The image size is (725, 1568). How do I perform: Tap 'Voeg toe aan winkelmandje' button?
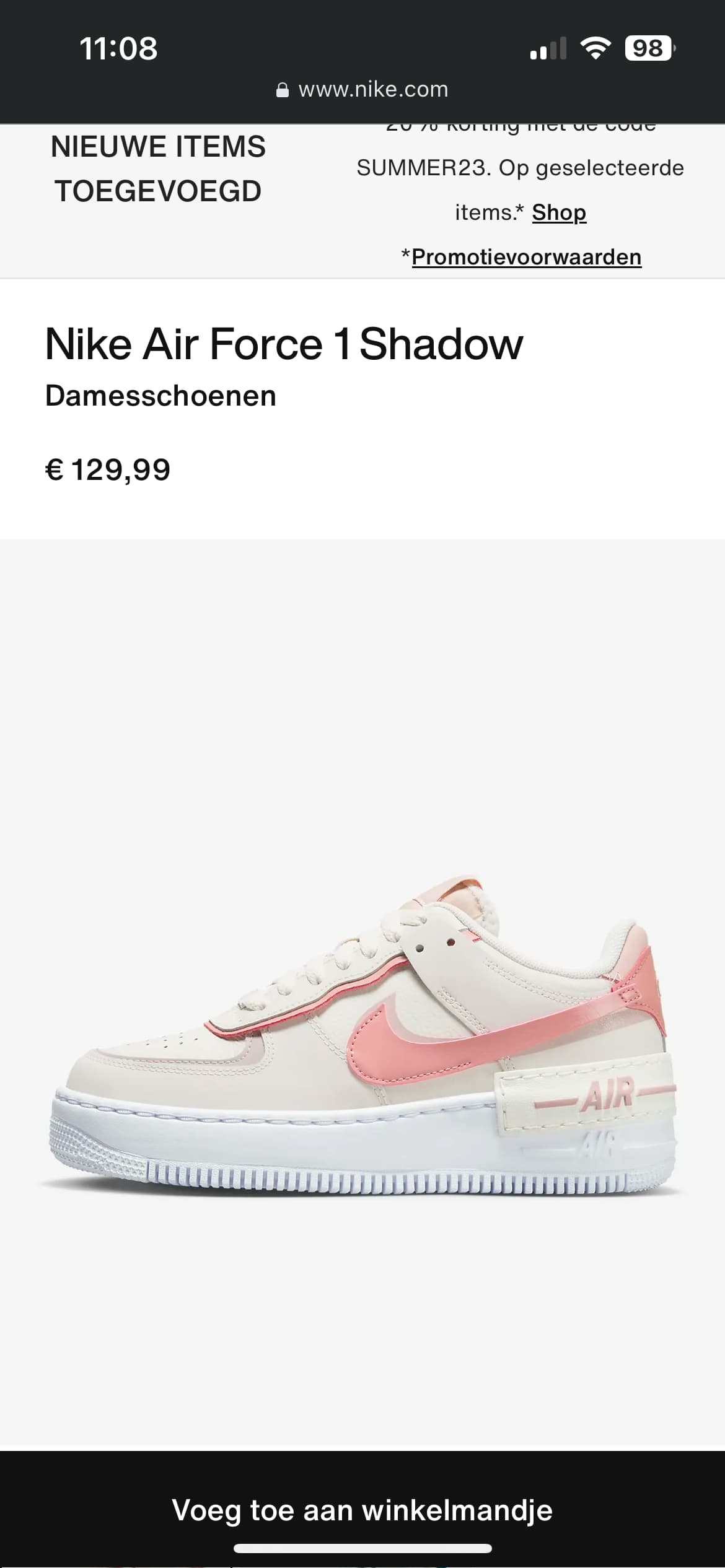point(362,1509)
